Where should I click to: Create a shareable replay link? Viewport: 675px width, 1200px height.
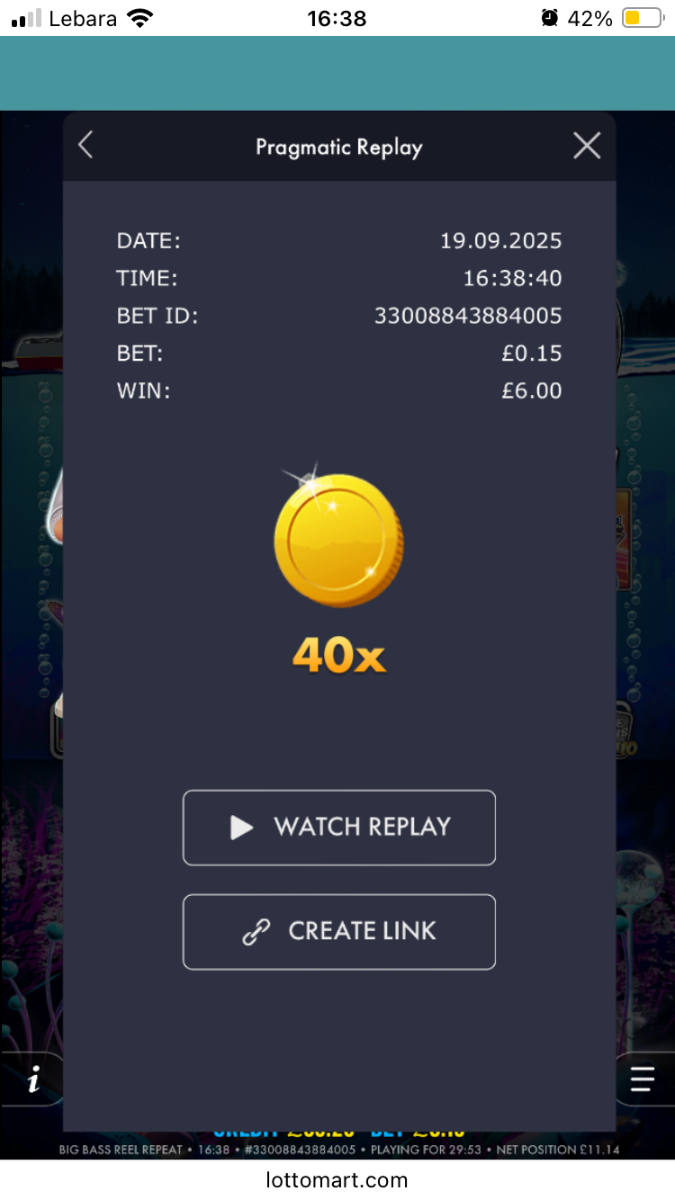tap(339, 931)
